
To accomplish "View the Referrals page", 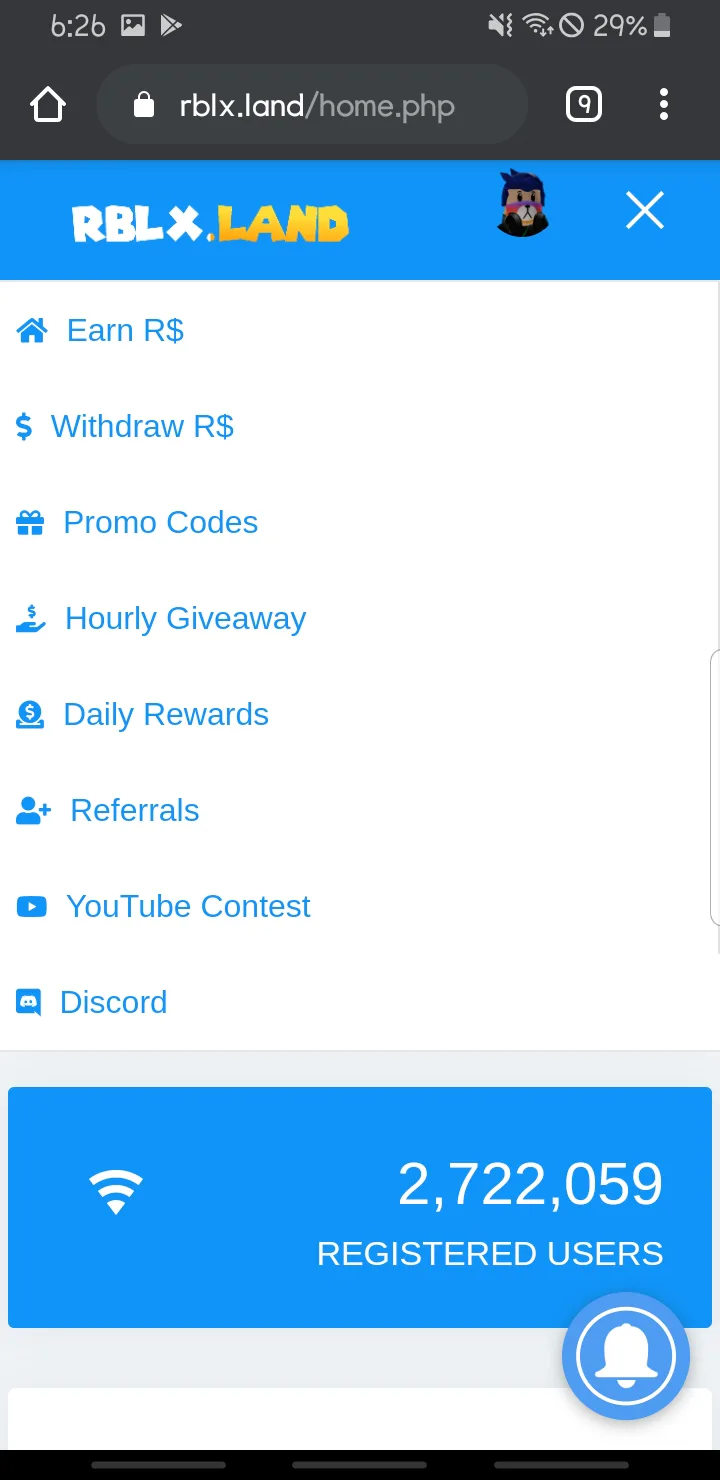I will coord(134,810).
